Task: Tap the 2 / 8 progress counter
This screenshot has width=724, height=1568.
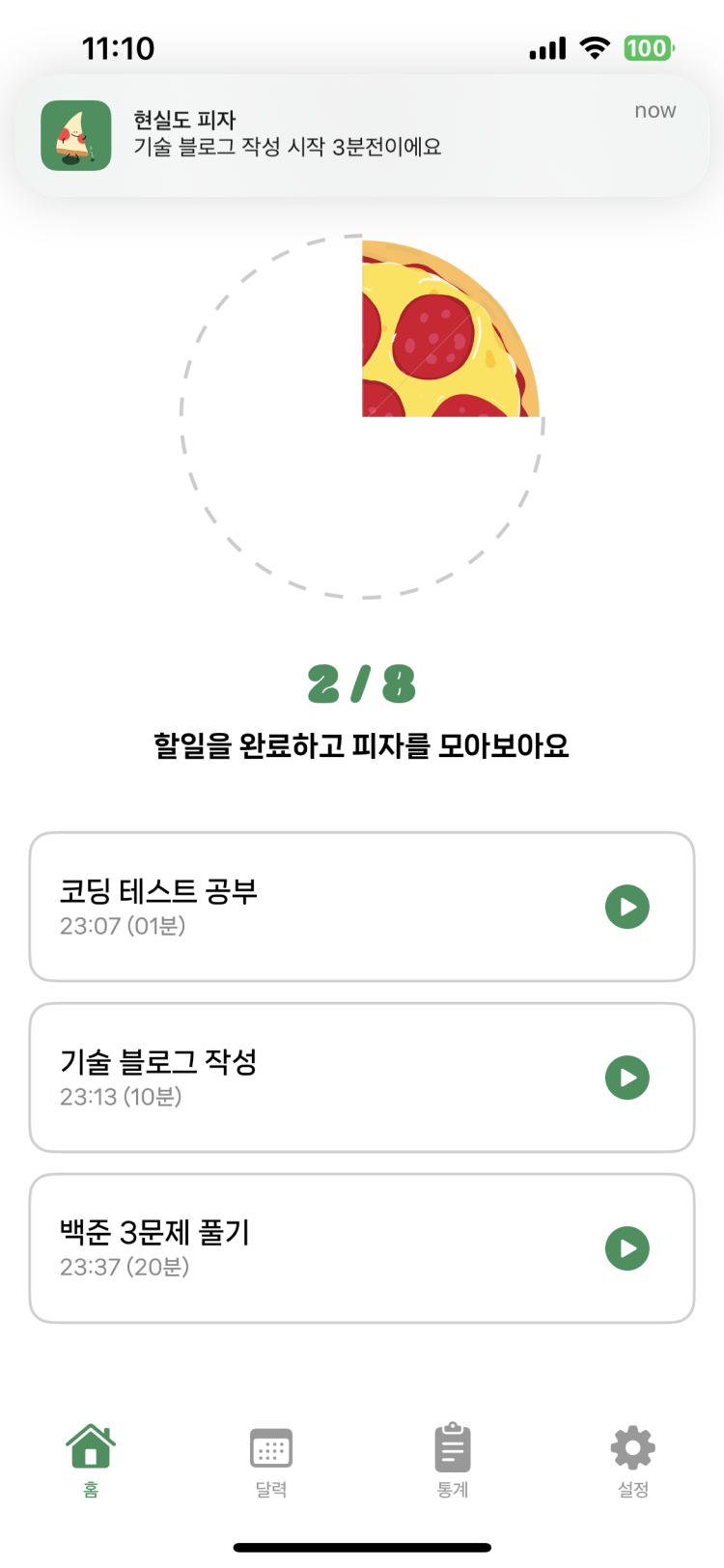Action: click(362, 684)
